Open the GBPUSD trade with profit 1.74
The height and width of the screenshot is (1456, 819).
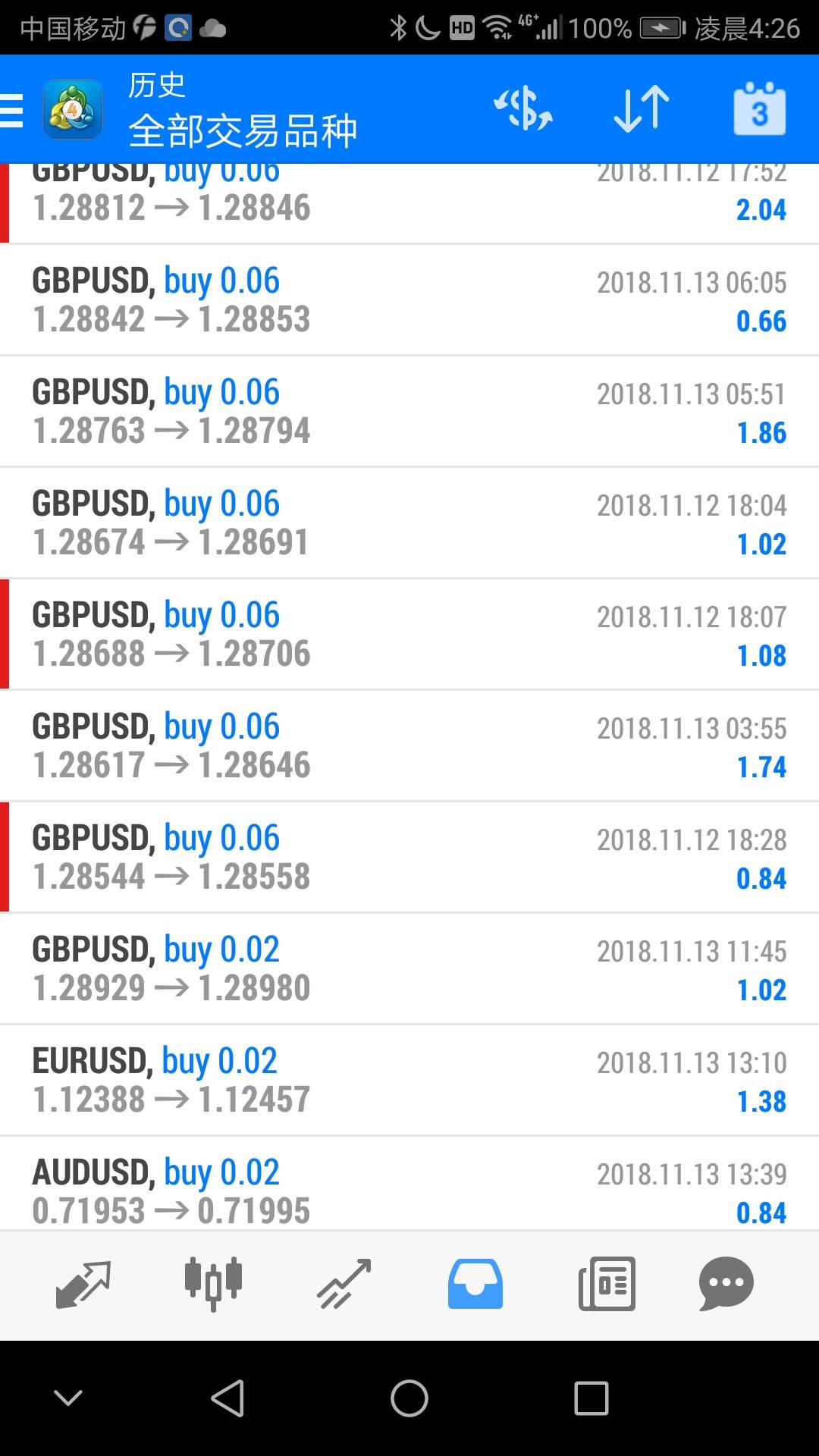click(409, 746)
